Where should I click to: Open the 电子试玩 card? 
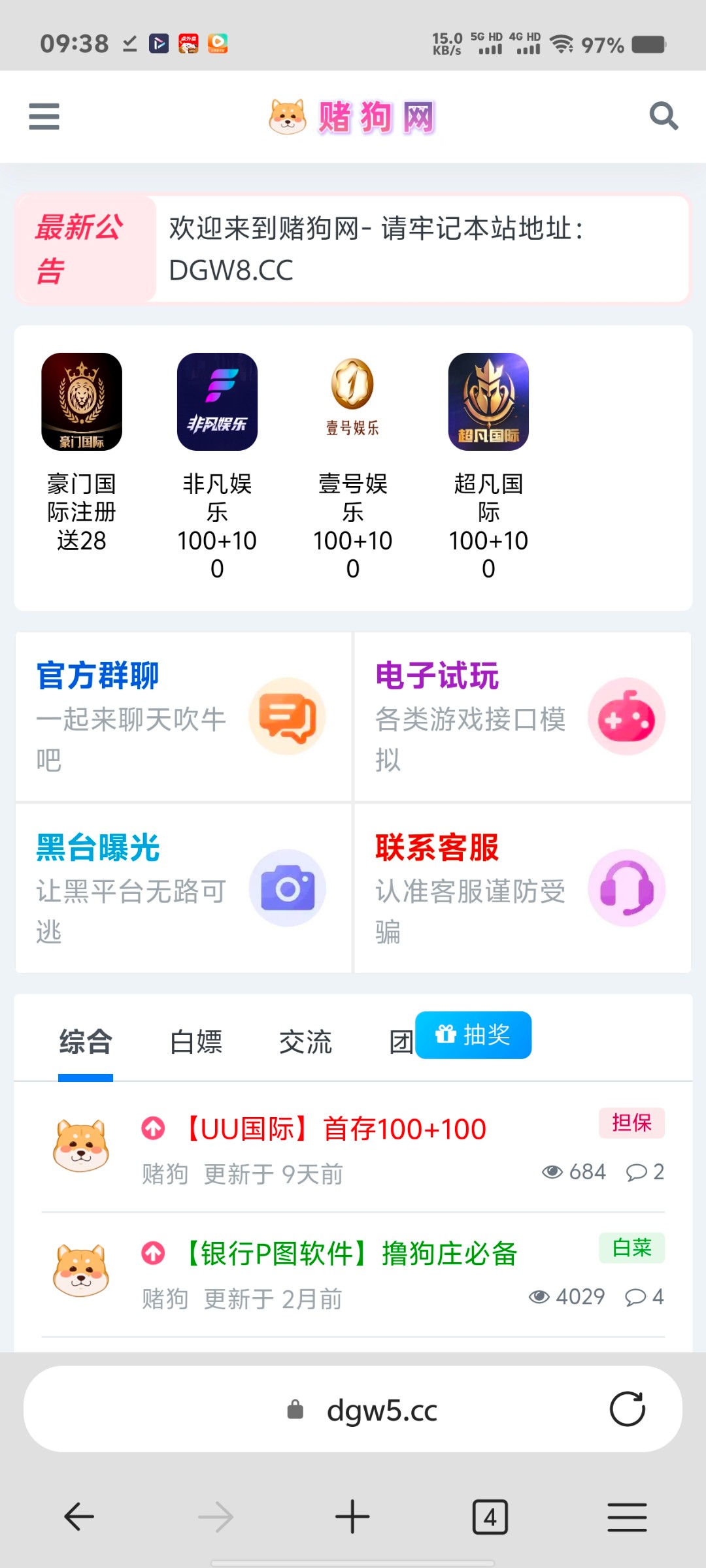coord(523,717)
